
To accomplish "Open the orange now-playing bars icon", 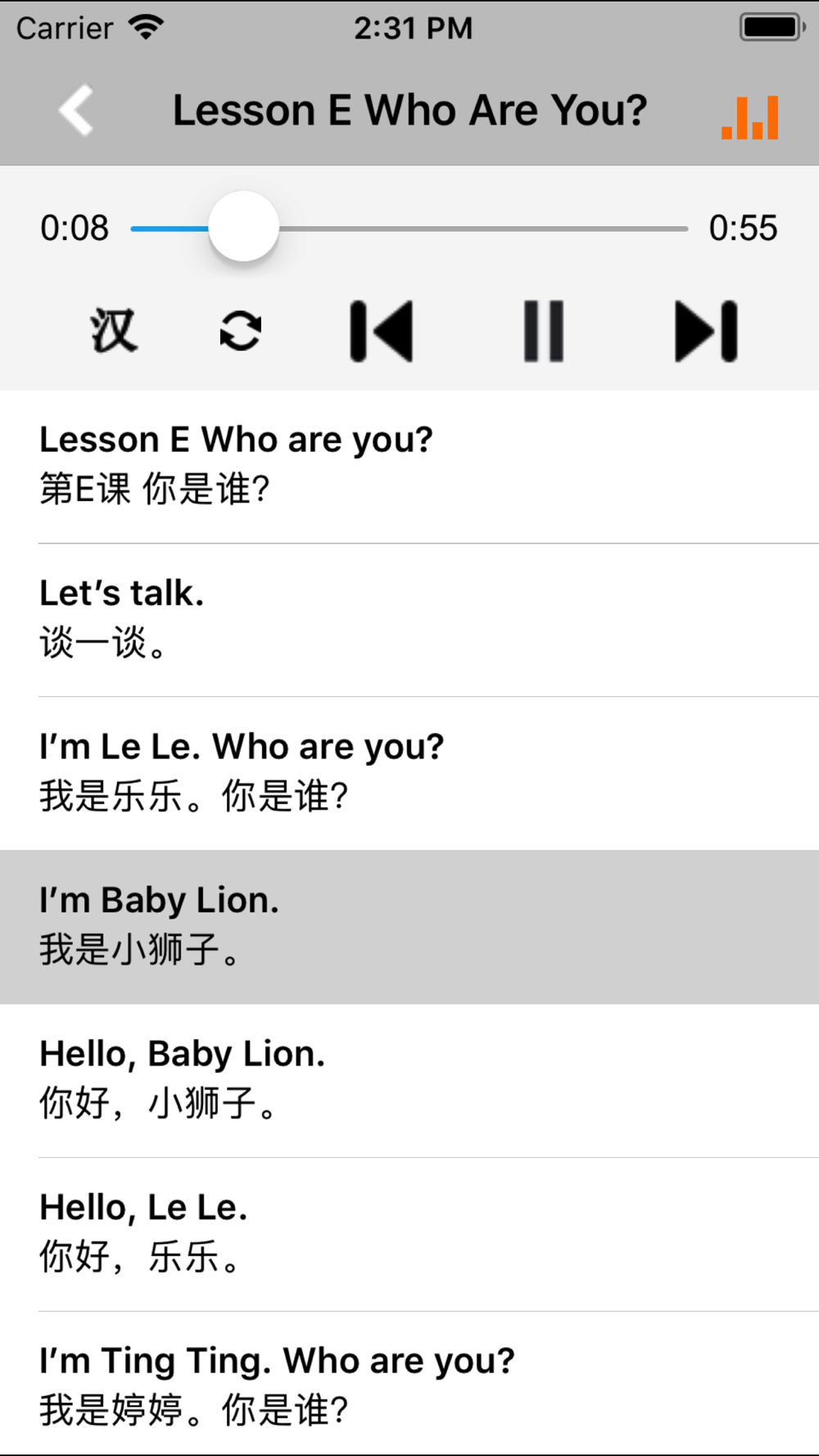I will point(749,118).
